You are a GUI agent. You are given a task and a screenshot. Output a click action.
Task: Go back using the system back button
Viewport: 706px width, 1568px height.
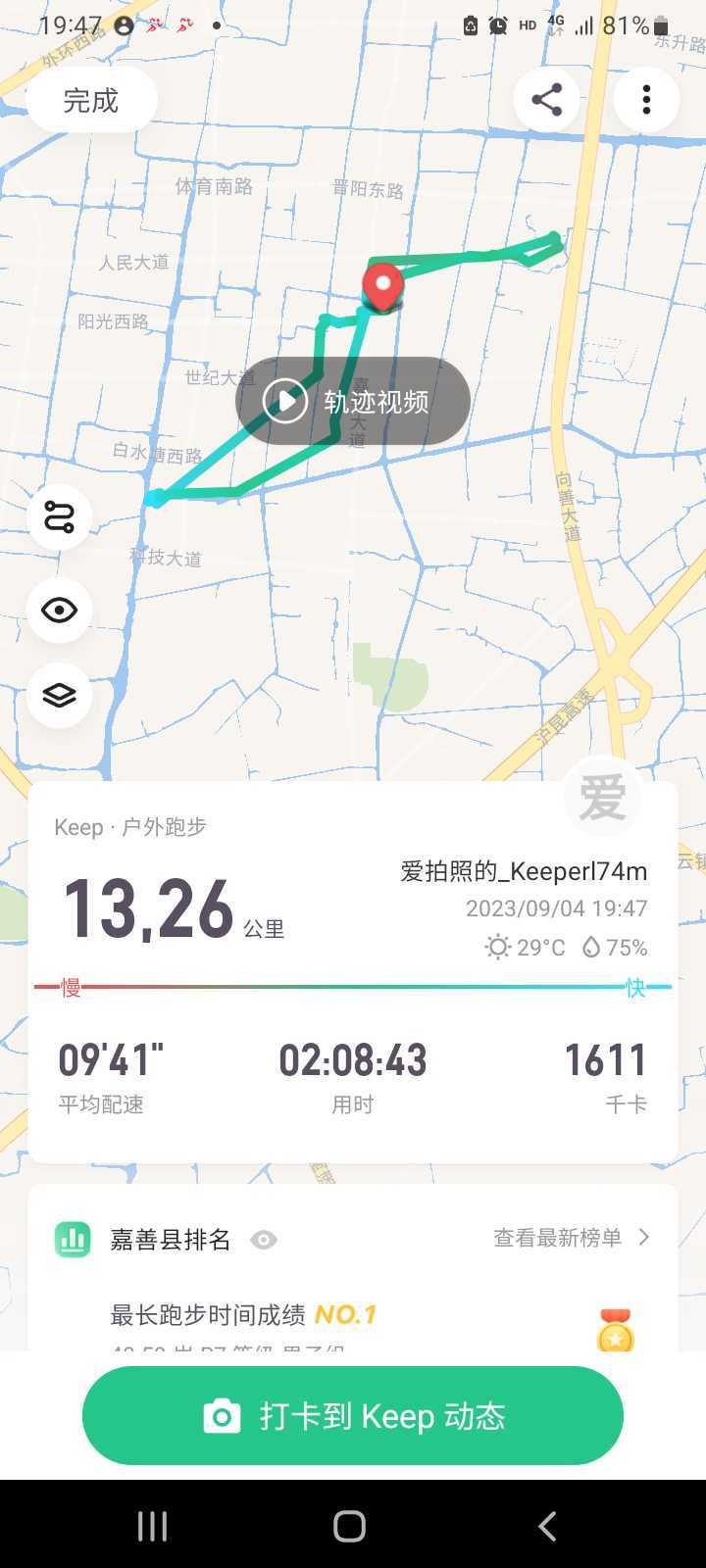[547, 1526]
